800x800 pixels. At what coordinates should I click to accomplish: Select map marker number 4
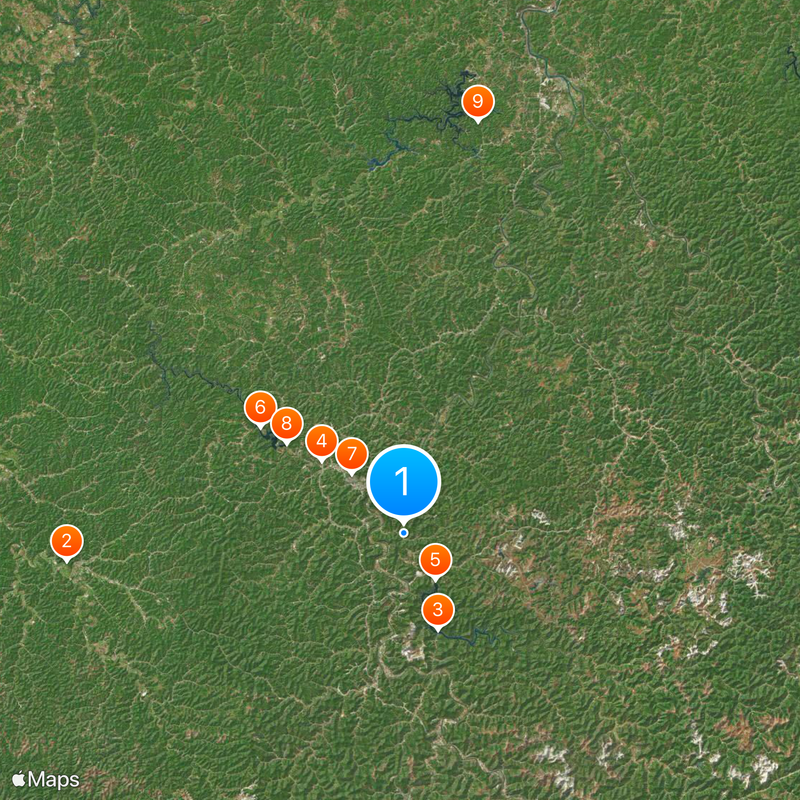(x=321, y=441)
